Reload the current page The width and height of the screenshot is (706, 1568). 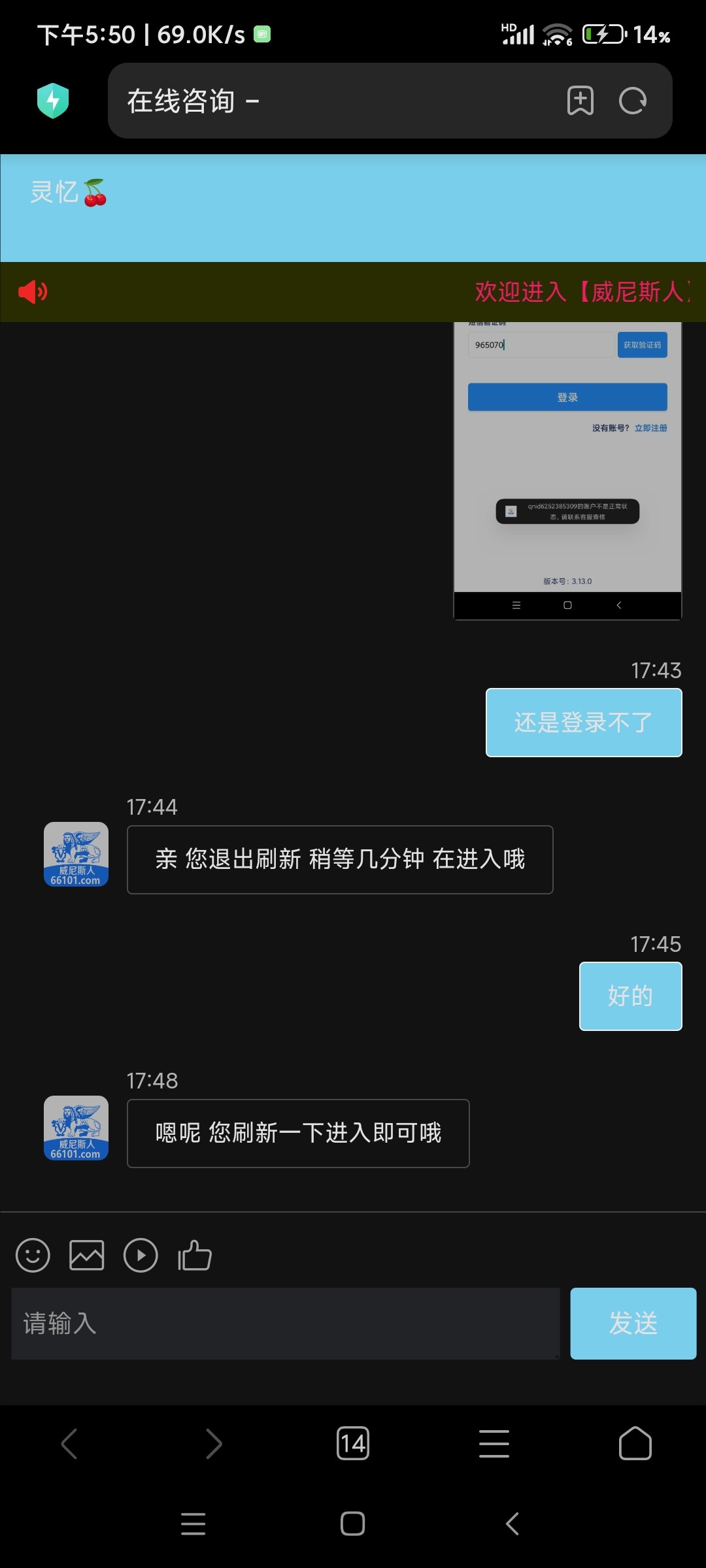click(x=633, y=101)
